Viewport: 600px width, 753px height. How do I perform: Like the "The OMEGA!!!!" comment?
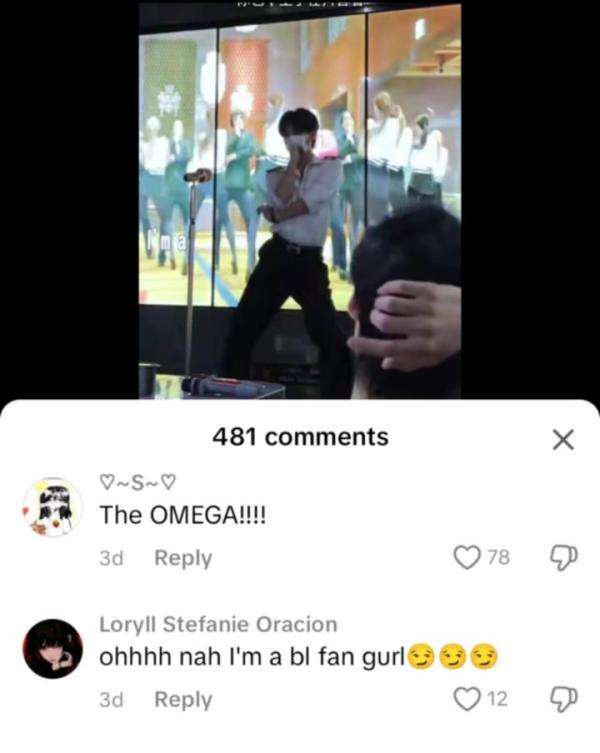click(x=467, y=557)
